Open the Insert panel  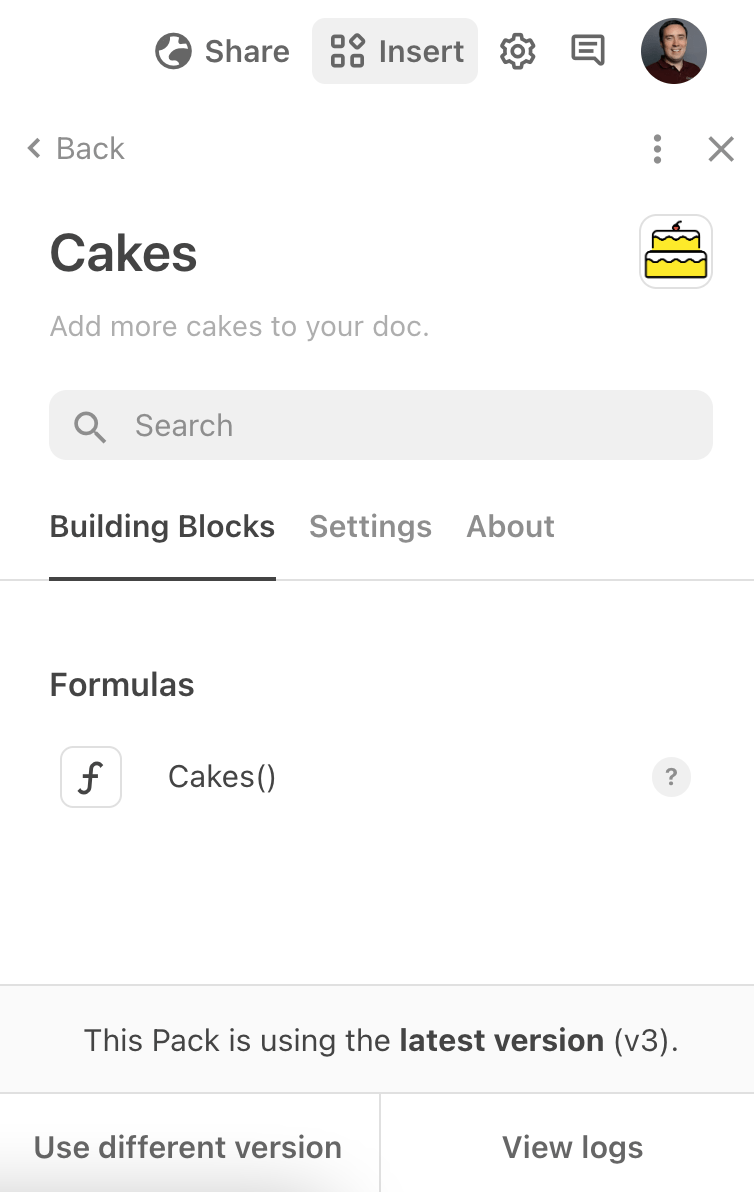pyautogui.click(x=394, y=51)
